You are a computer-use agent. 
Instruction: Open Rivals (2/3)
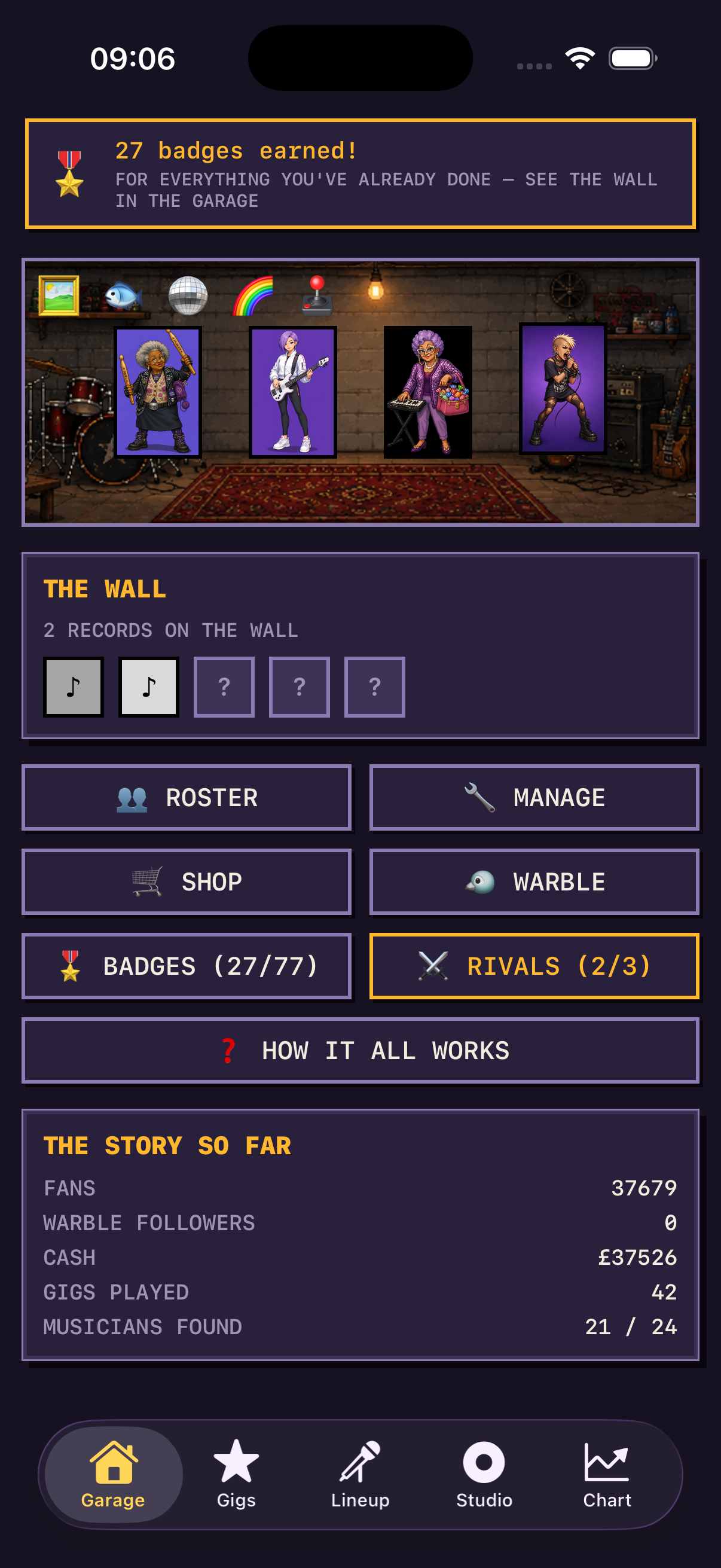[x=534, y=966]
